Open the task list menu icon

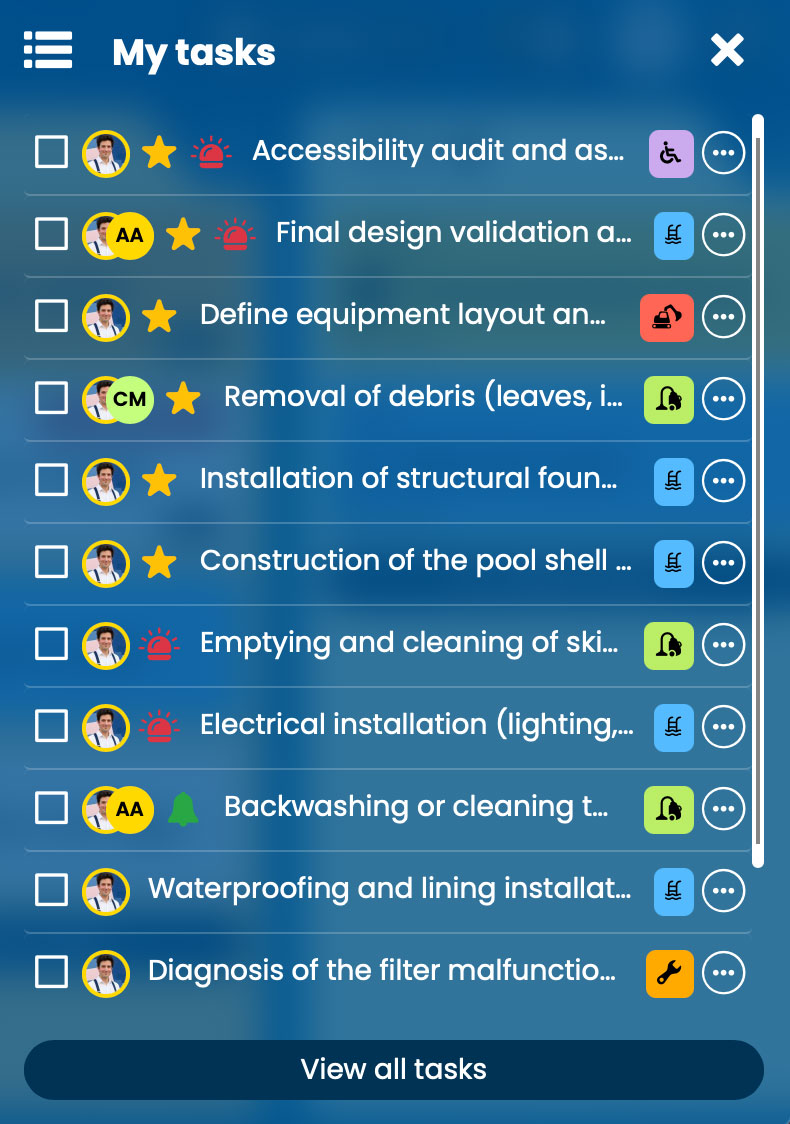pyautogui.click(x=48, y=50)
